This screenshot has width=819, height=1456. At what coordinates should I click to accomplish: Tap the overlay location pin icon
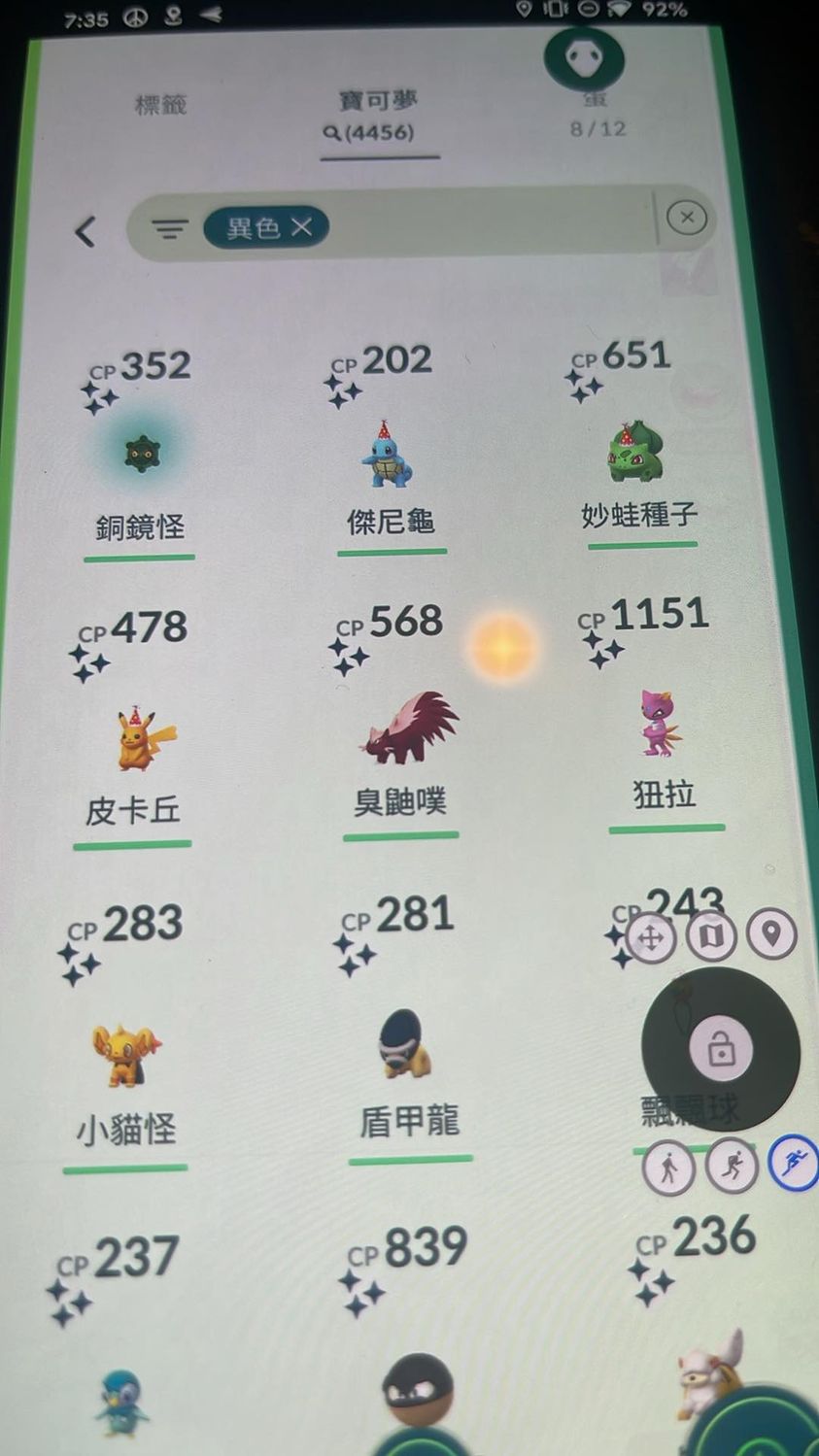click(x=771, y=934)
